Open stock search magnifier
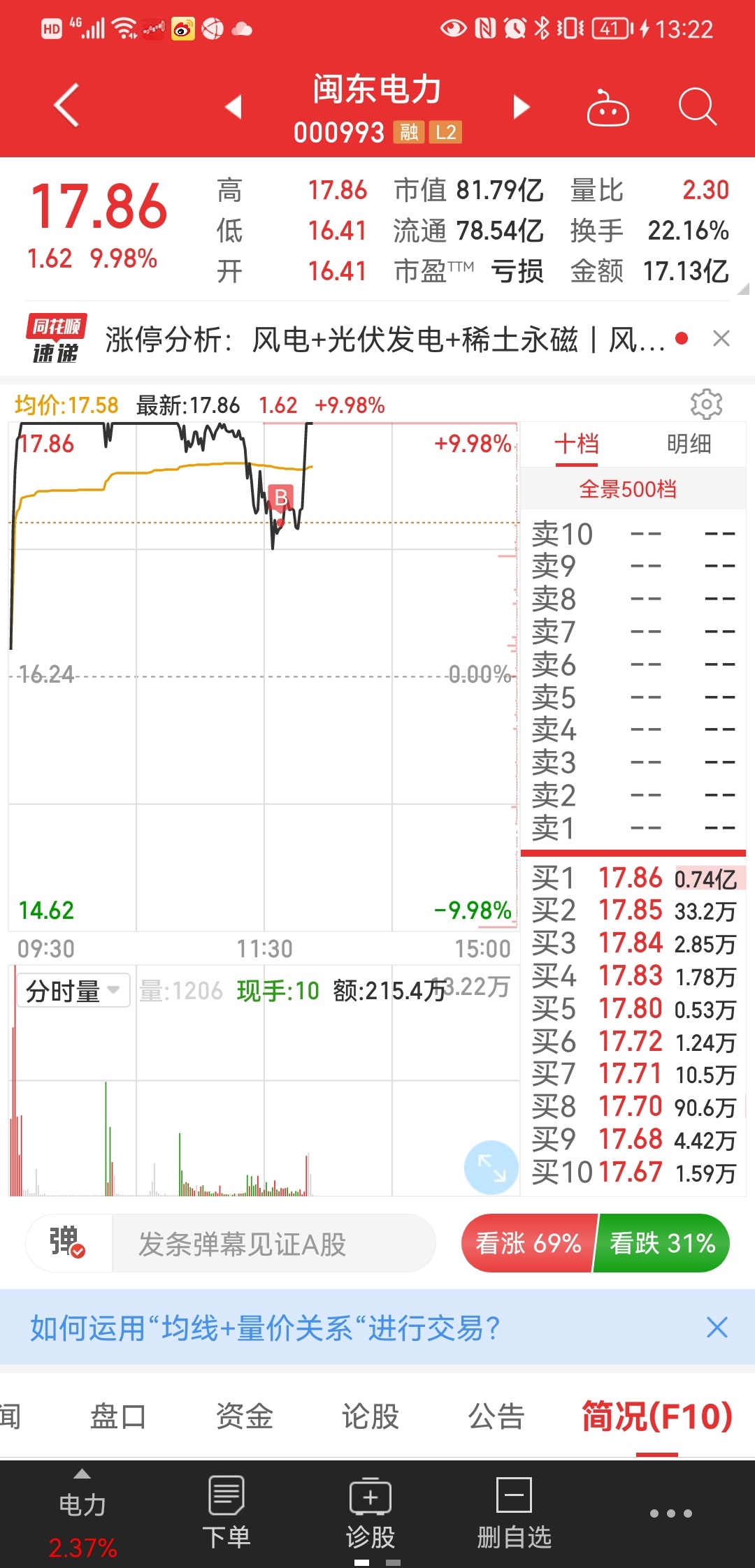The height and width of the screenshot is (1568, 755). tap(697, 107)
